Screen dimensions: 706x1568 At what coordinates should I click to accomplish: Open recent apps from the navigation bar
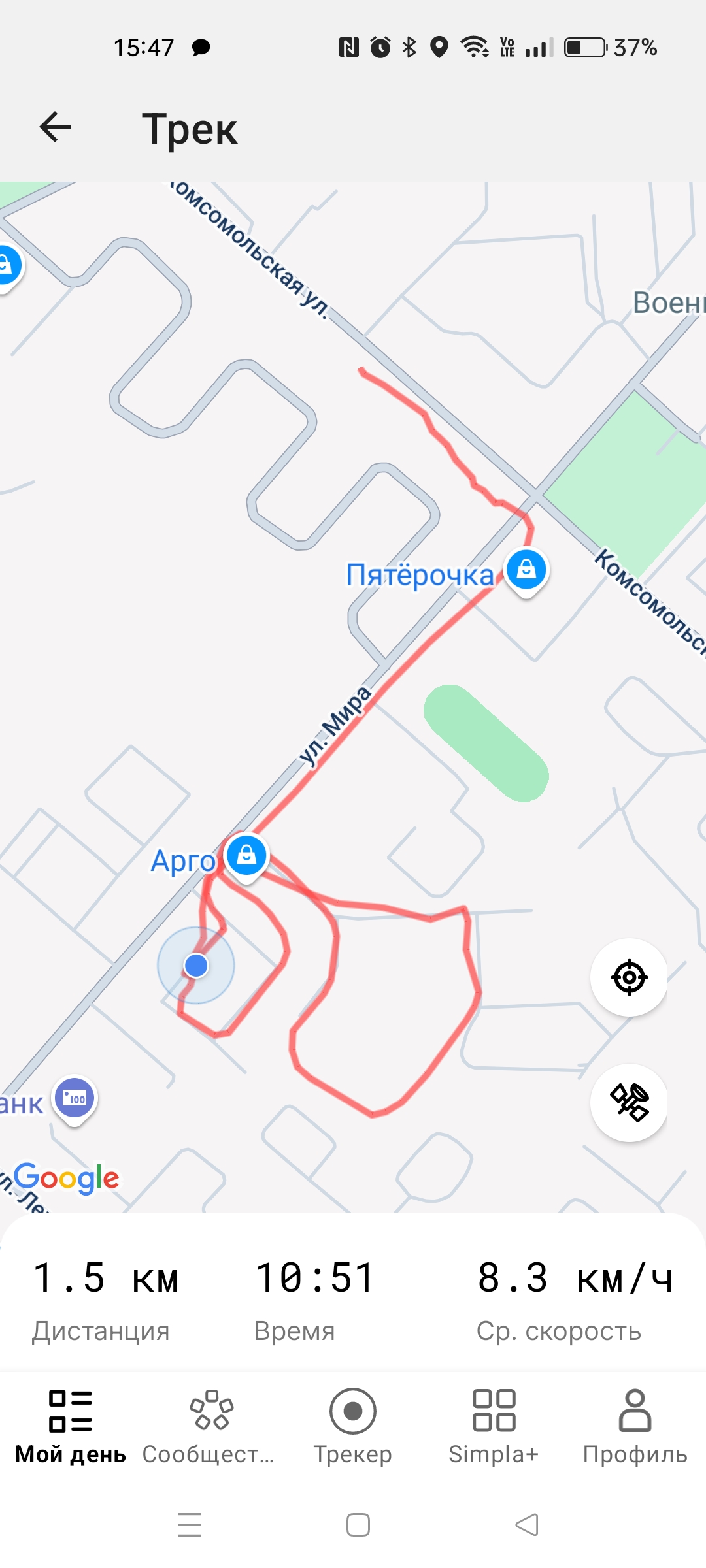tap(190, 1525)
